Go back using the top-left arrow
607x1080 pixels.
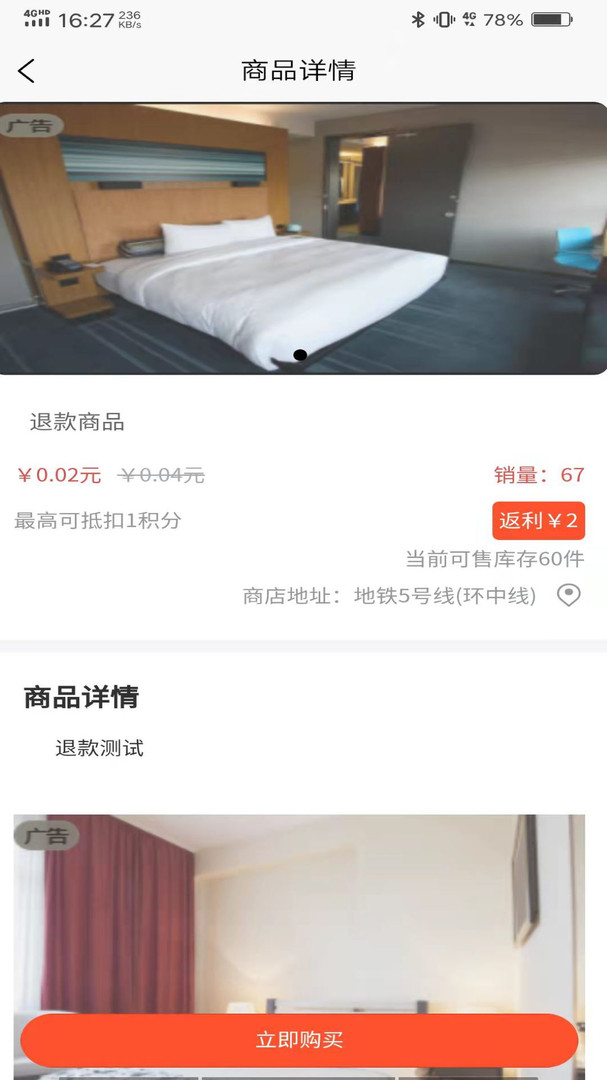(27, 70)
